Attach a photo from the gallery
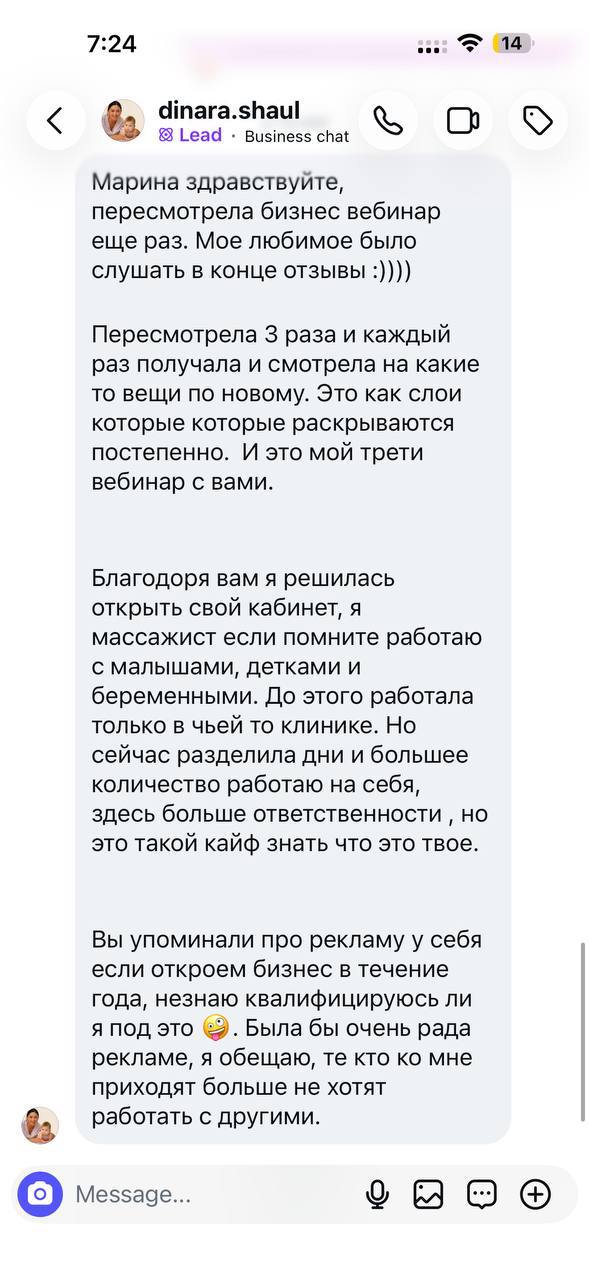 (429, 1194)
